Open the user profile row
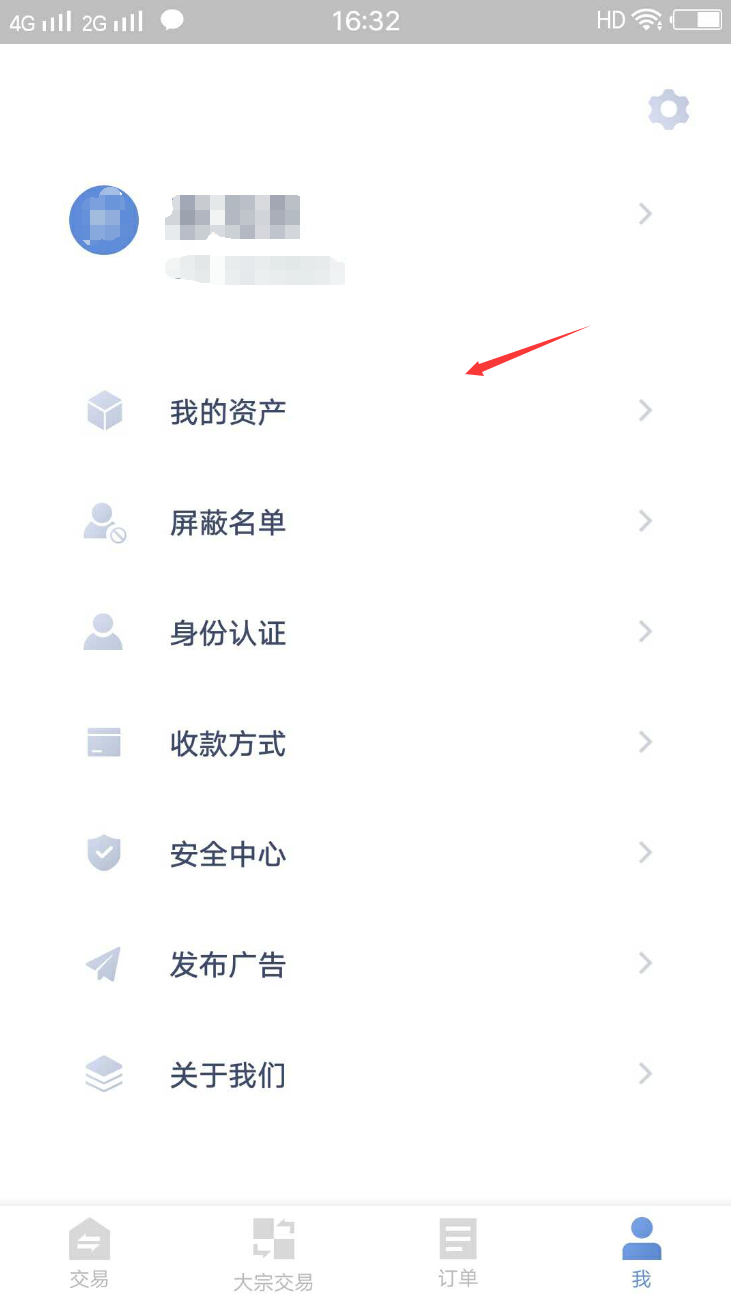 point(365,220)
